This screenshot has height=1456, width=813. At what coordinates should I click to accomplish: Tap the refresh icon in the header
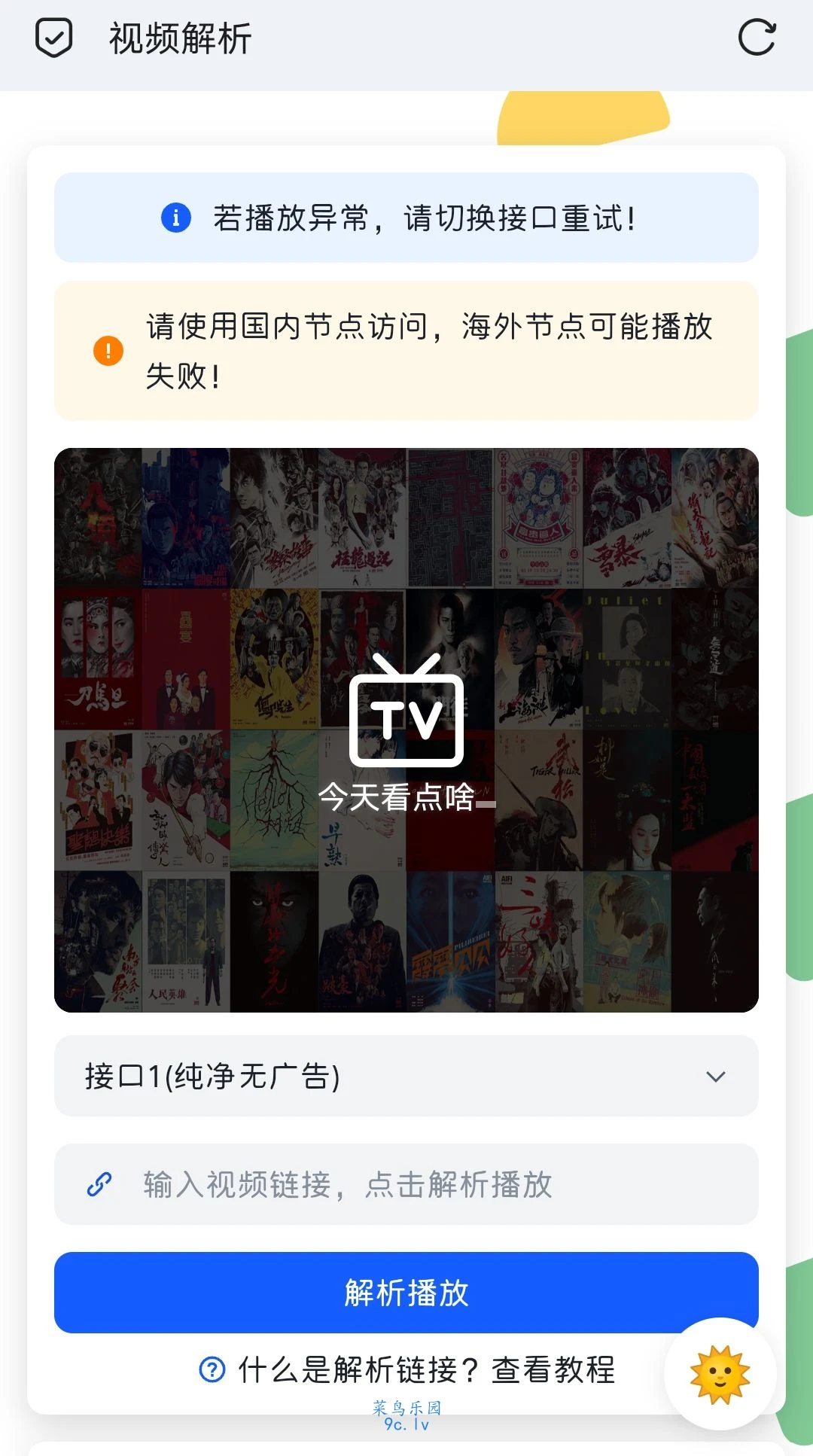[x=757, y=38]
